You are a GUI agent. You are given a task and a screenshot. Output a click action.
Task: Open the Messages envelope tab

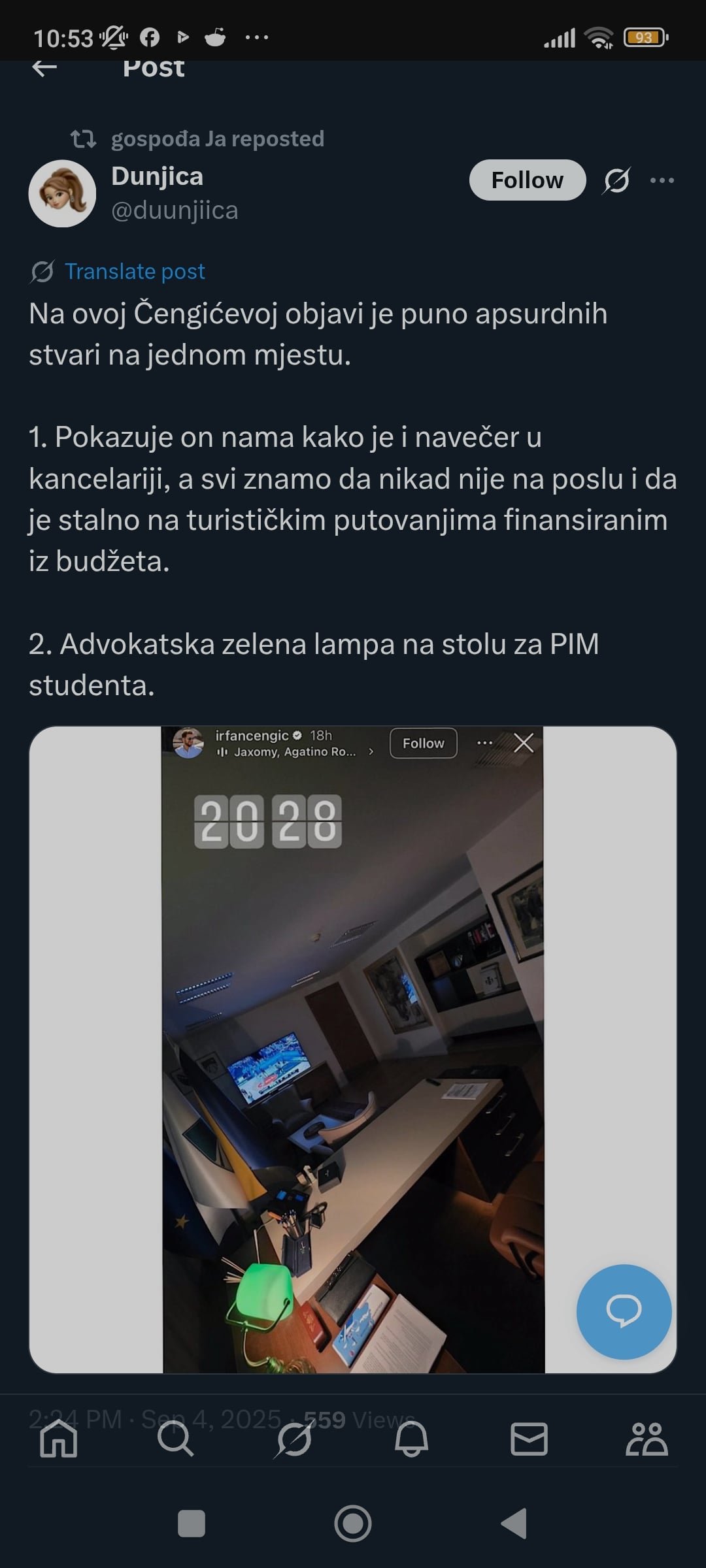point(529,1439)
